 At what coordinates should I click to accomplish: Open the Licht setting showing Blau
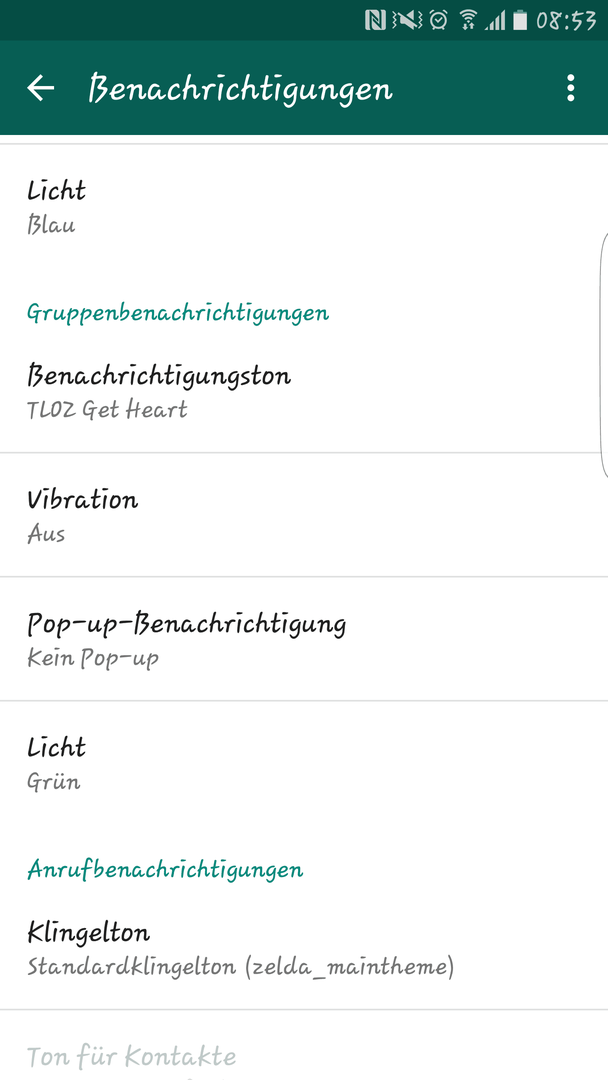click(x=304, y=208)
